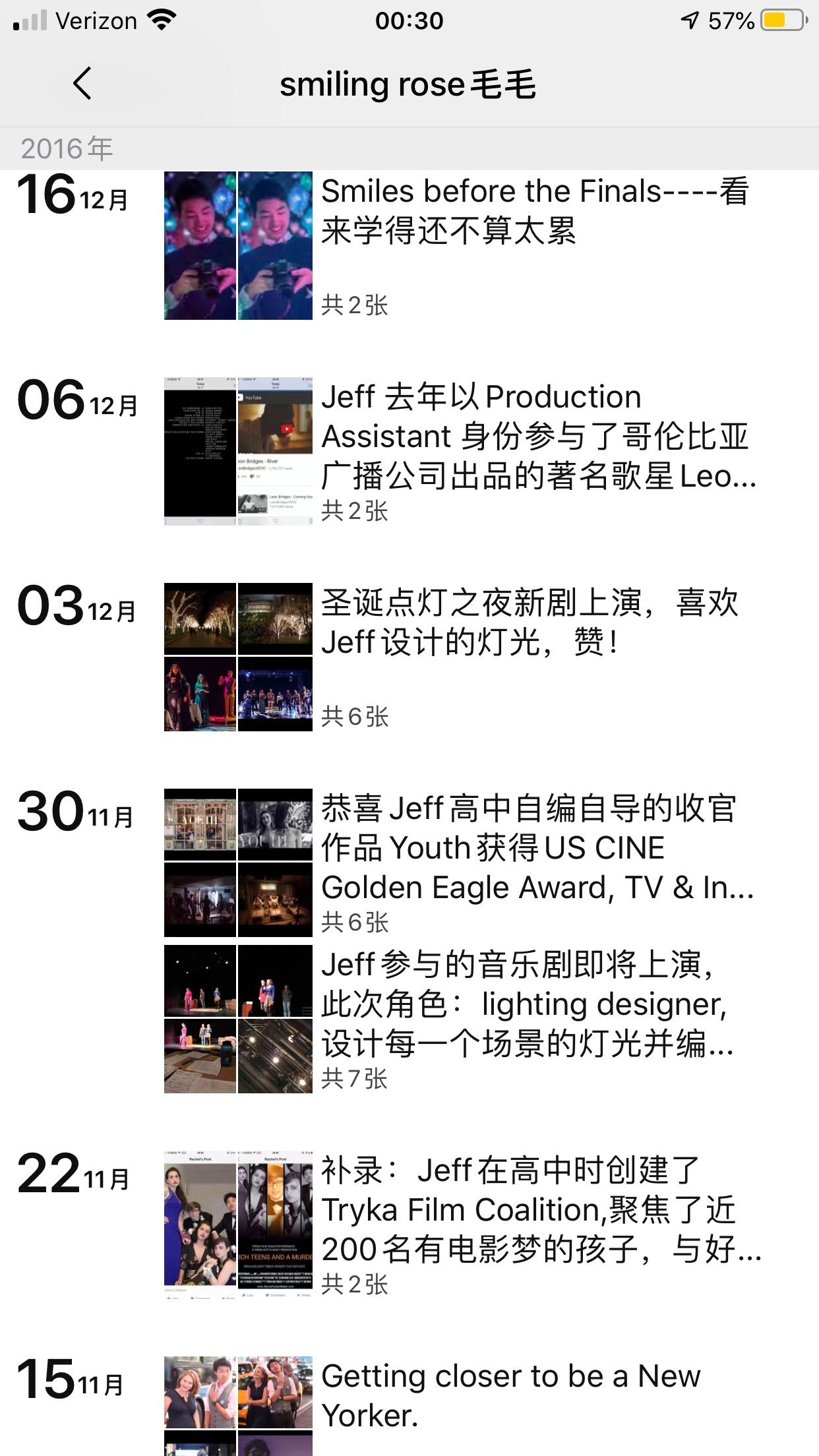819x1456 pixels.
Task: Open 'Getting closer to be a New Yorker' post
Action: [x=511, y=1395]
